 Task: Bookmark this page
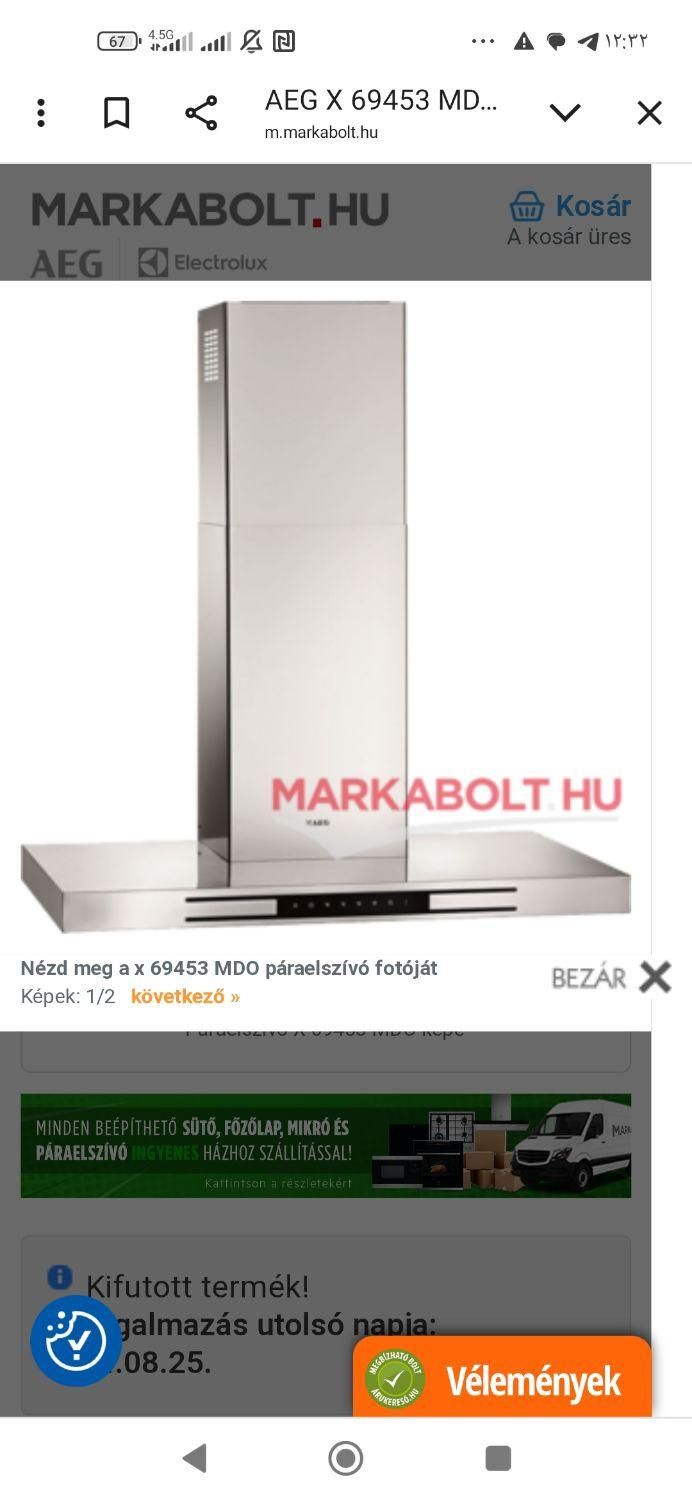coord(117,113)
